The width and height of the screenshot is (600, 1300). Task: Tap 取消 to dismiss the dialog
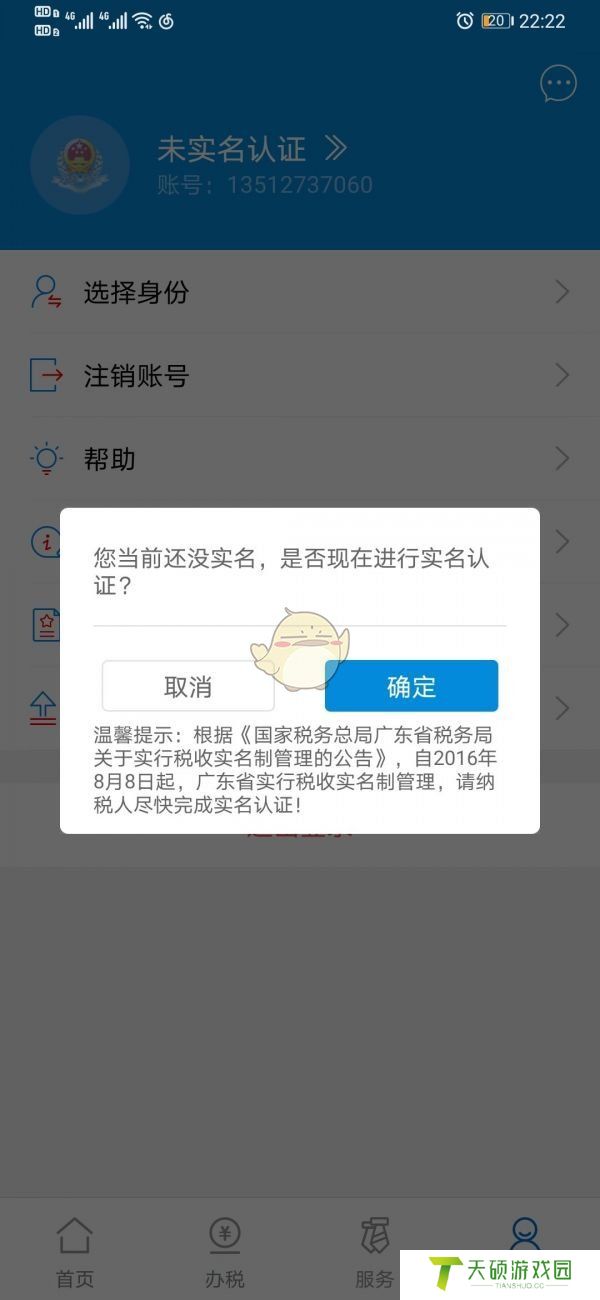click(x=188, y=686)
